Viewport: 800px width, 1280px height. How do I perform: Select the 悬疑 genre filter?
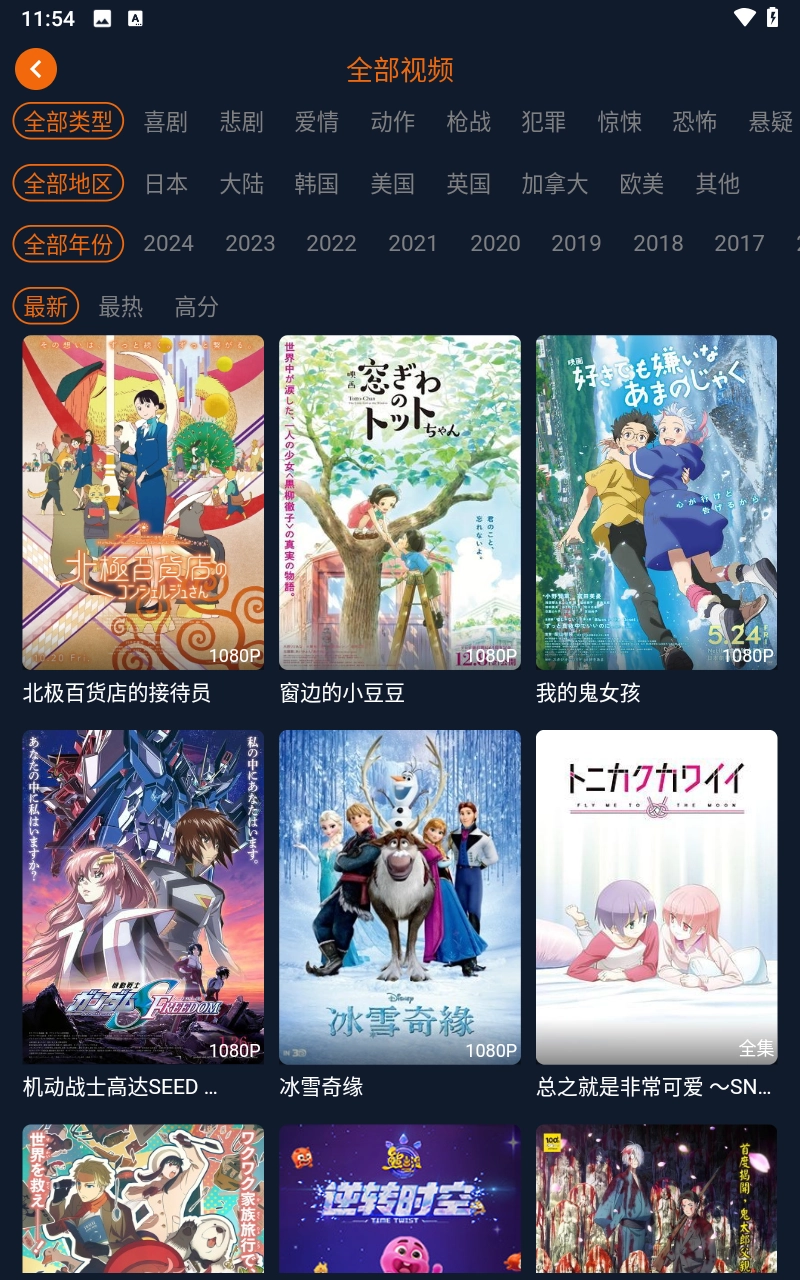tap(768, 122)
